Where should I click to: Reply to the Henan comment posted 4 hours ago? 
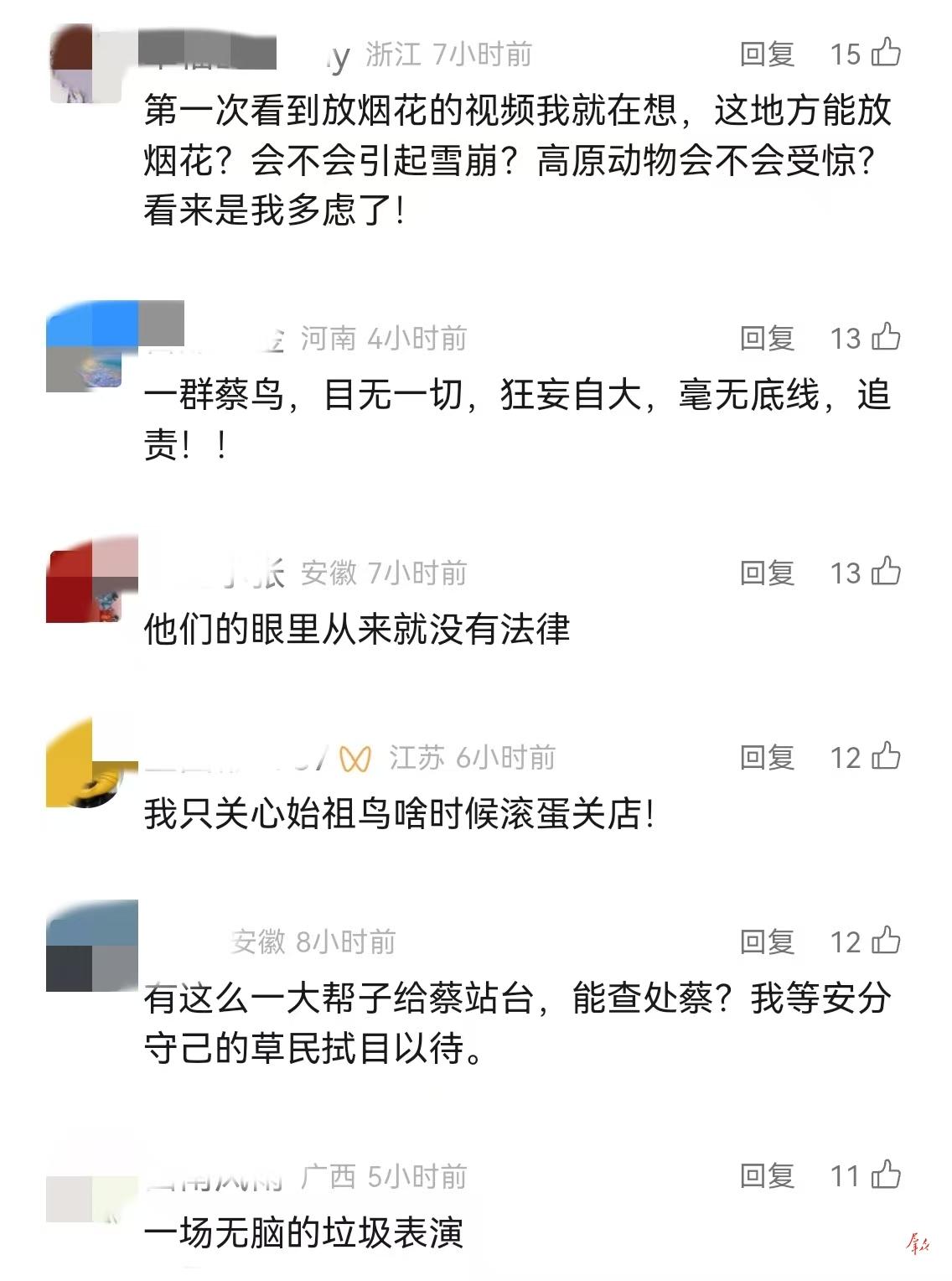766,339
